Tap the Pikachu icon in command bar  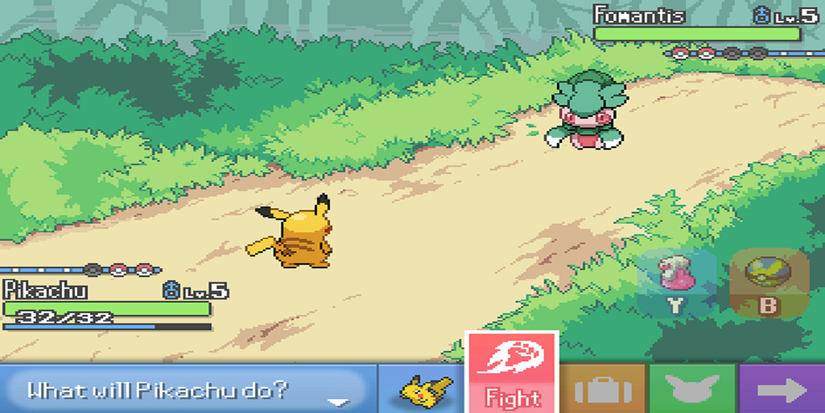pos(420,389)
